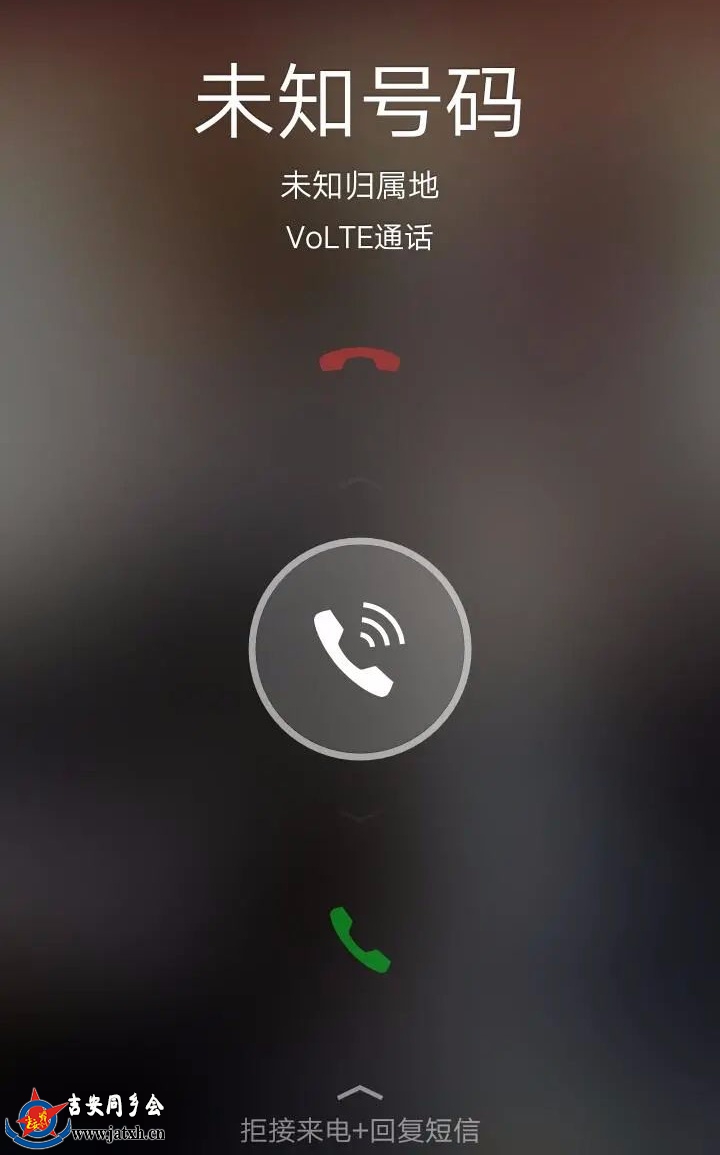Answer the call with the green phone icon
Screen dimensions: 720x1155
pos(360,939)
